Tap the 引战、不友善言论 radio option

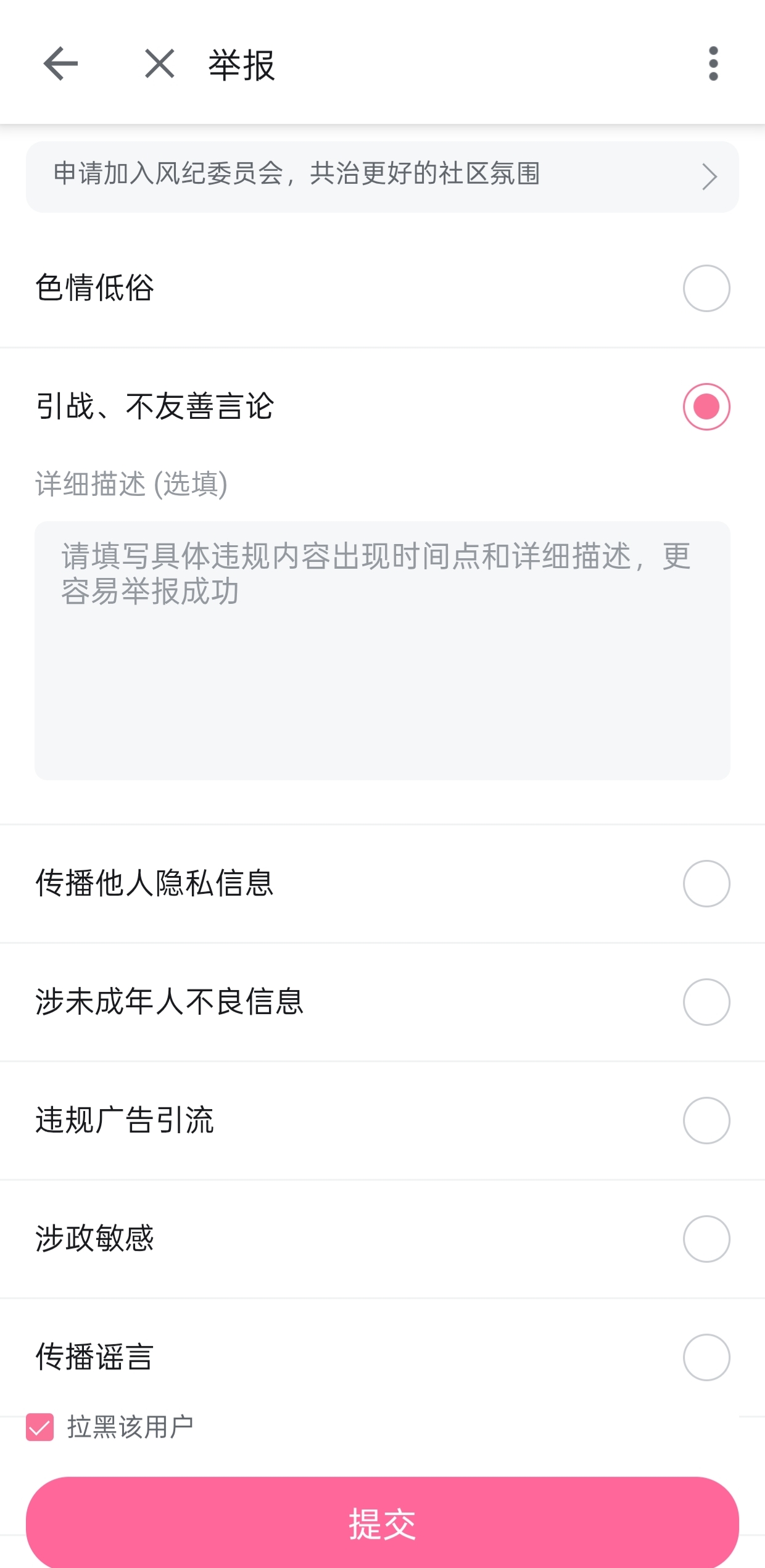click(706, 406)
